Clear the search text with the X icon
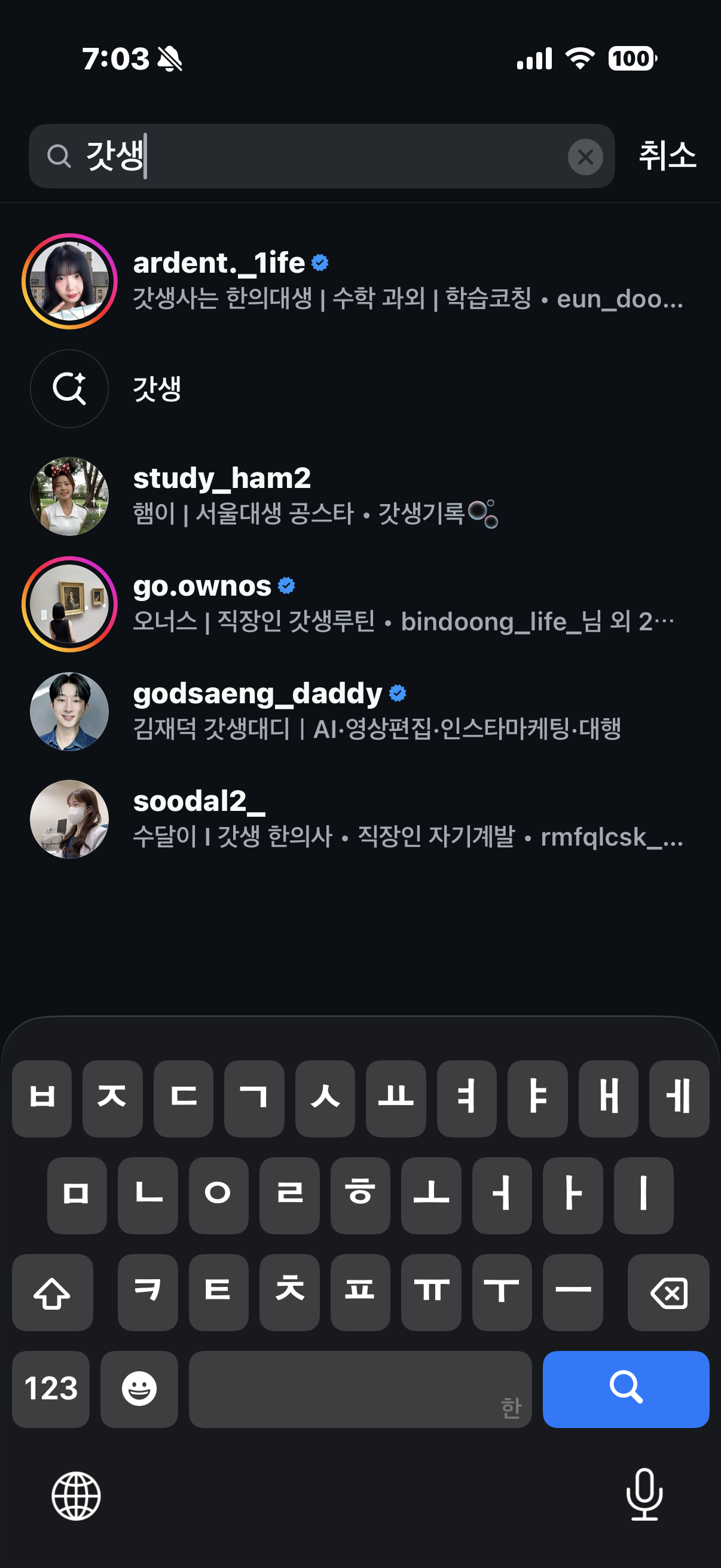The height and width of the screenshot is (1568, 721). [x=585, y=157]
